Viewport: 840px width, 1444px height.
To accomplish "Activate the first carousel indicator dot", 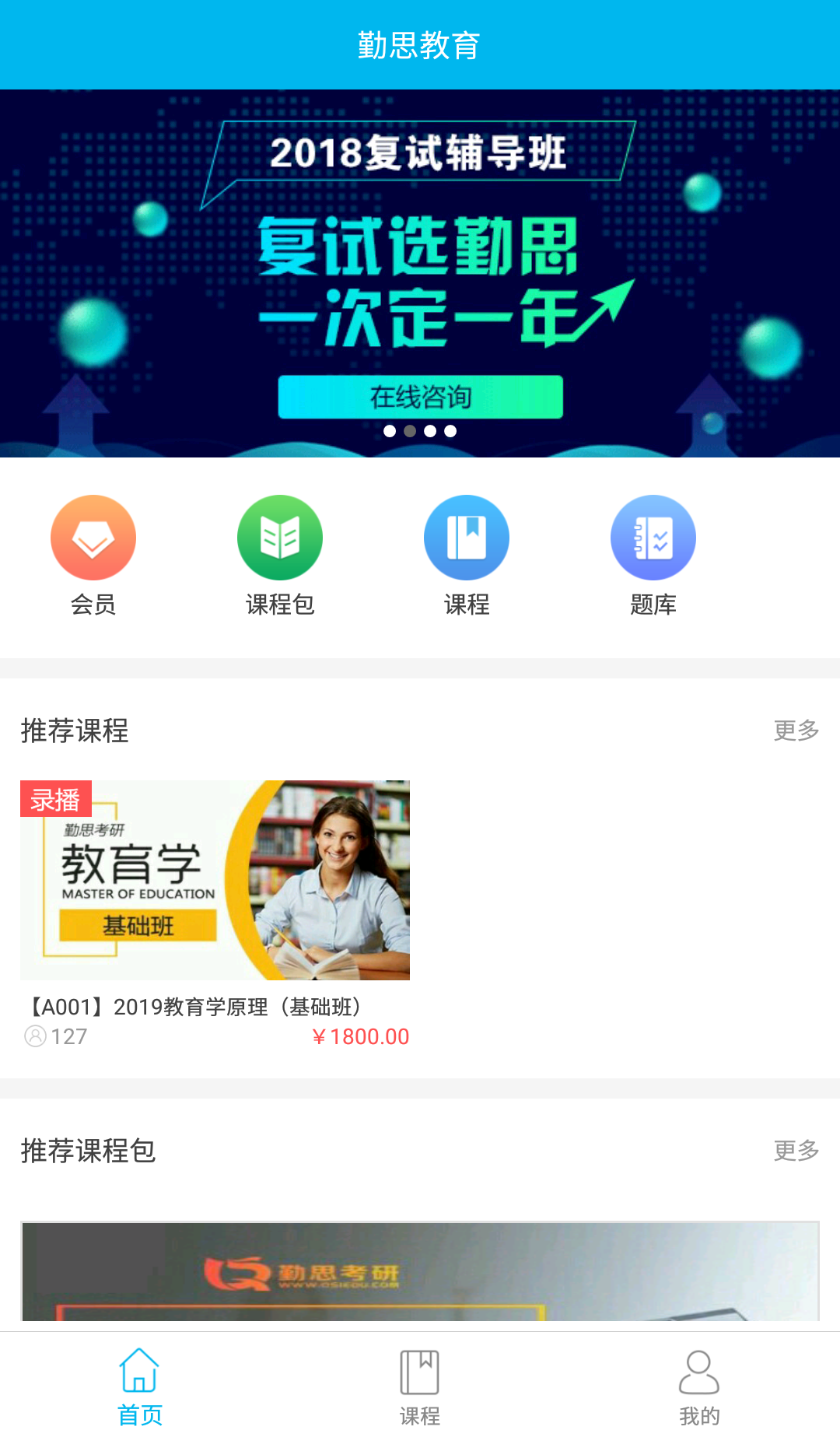I will click(x=390, y=430).
